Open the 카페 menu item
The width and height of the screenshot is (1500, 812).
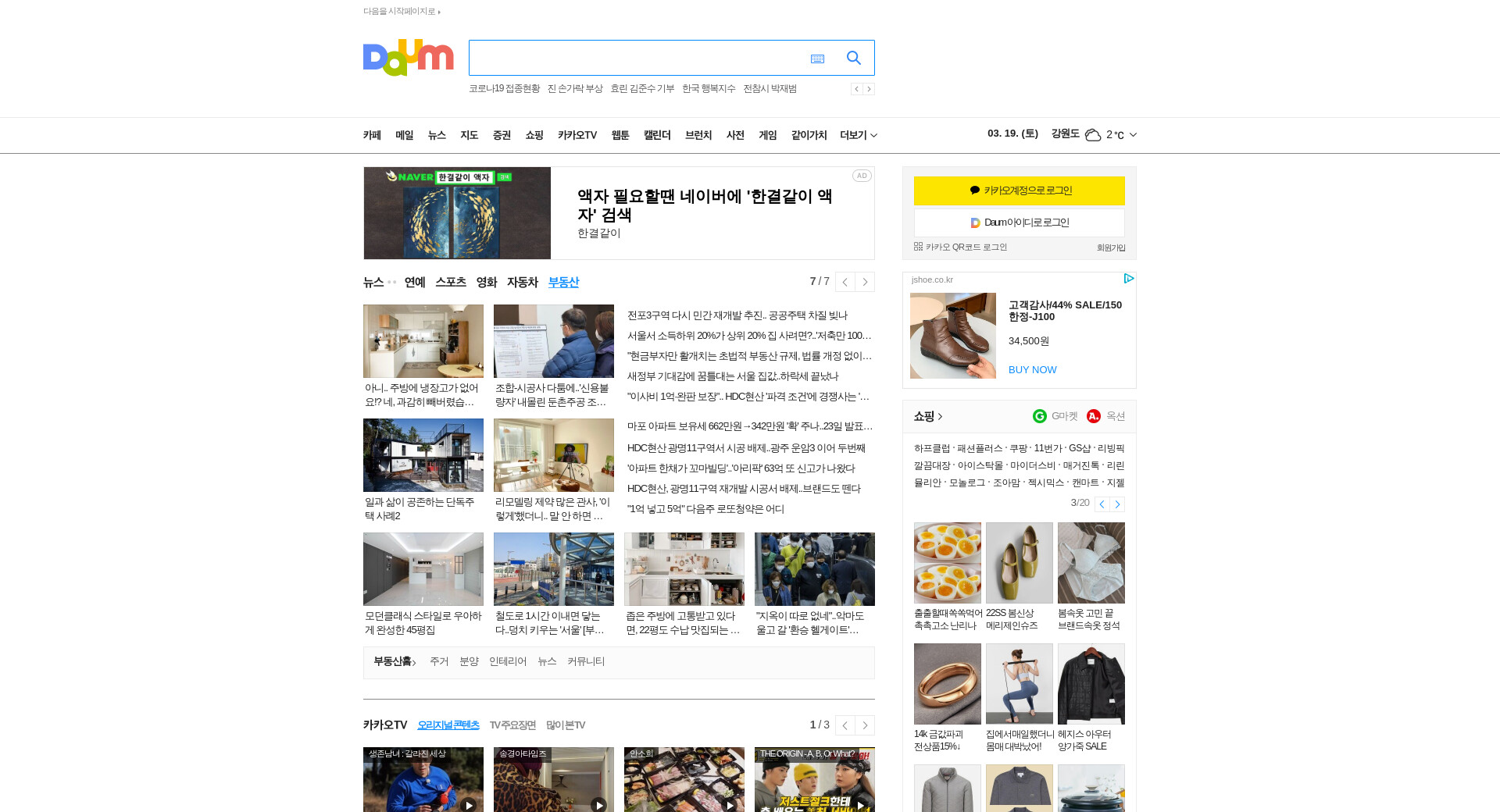point(372,135)
